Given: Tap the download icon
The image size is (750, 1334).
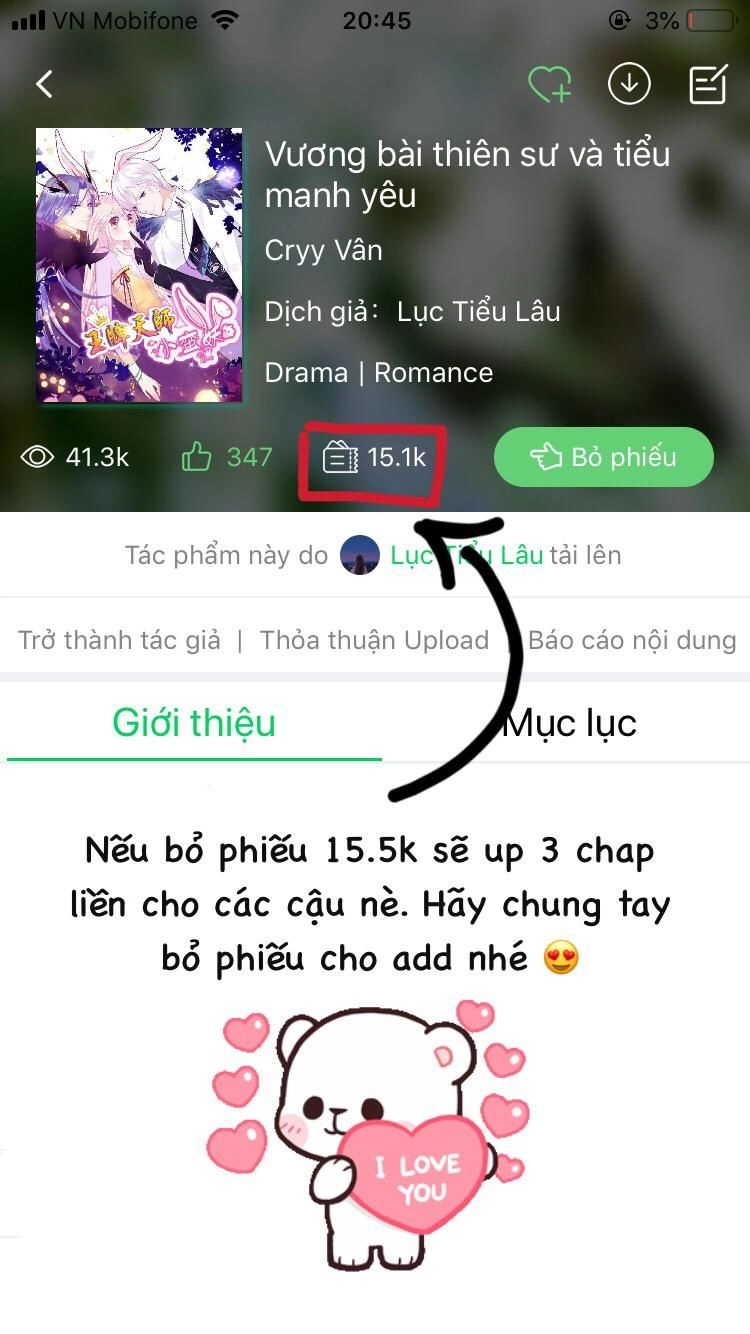Looking at the screenshot, I should point(630,84).
